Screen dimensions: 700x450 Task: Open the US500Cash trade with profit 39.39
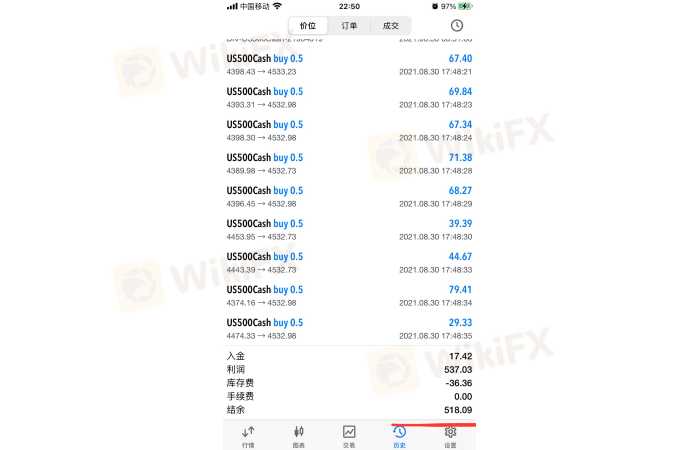[x=349, y=230]
